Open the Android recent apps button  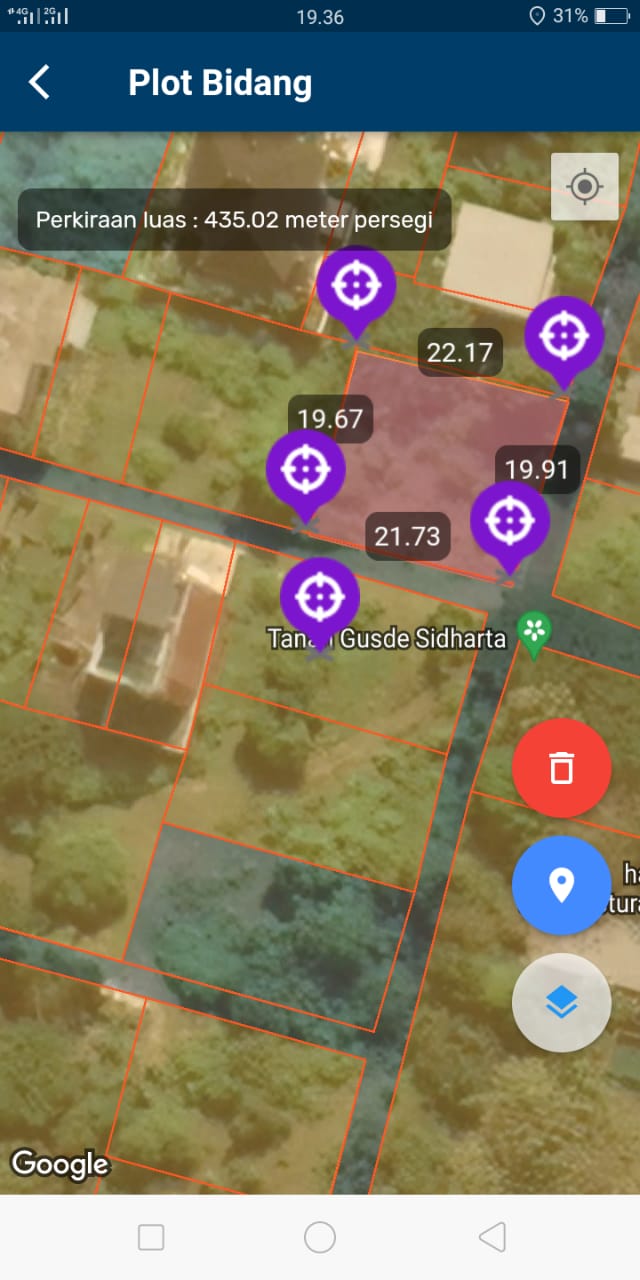151,1237
